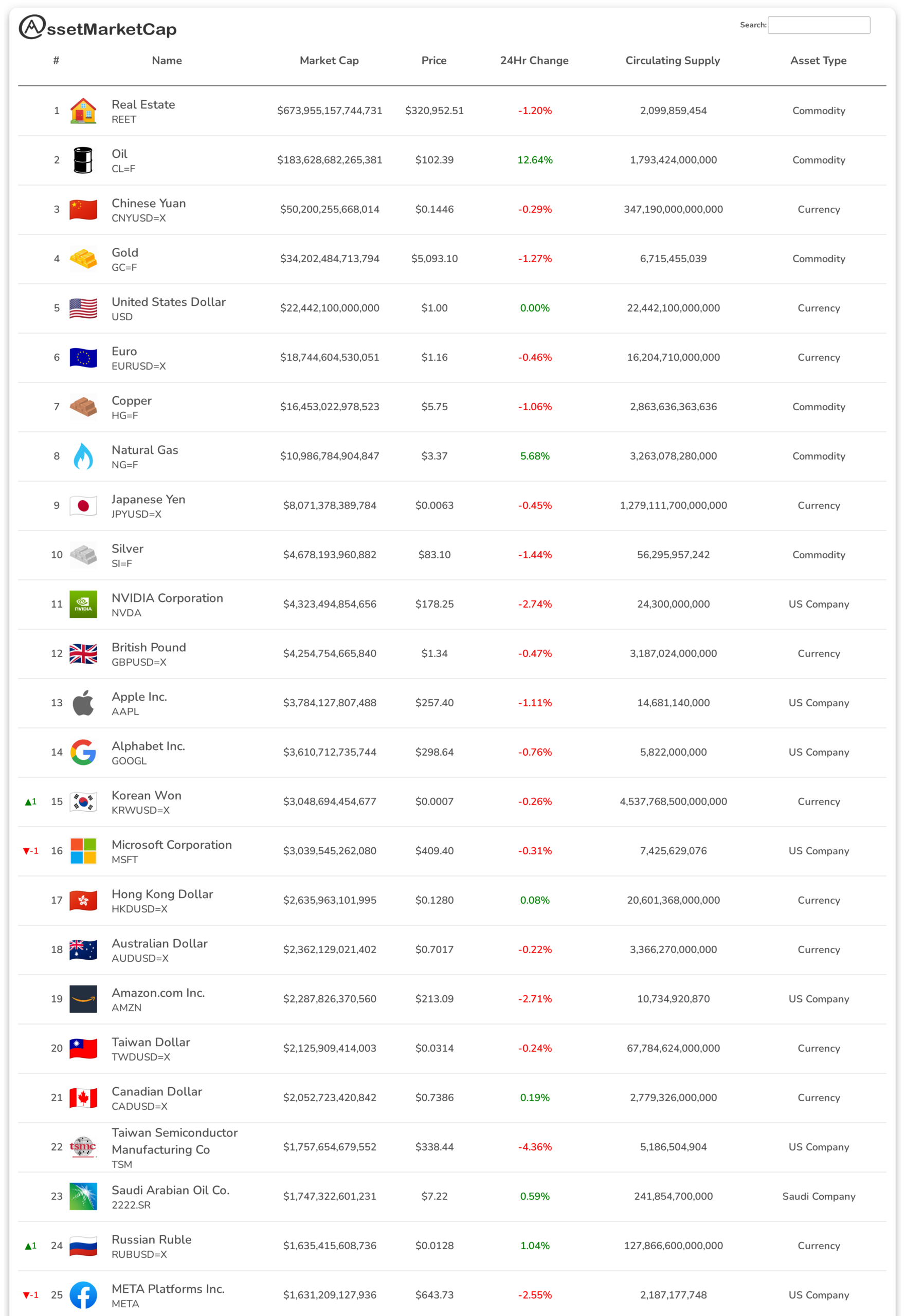Sort by the 24Hr Change column
This screenshot has width=905, height=1316.
pos(534,61)
